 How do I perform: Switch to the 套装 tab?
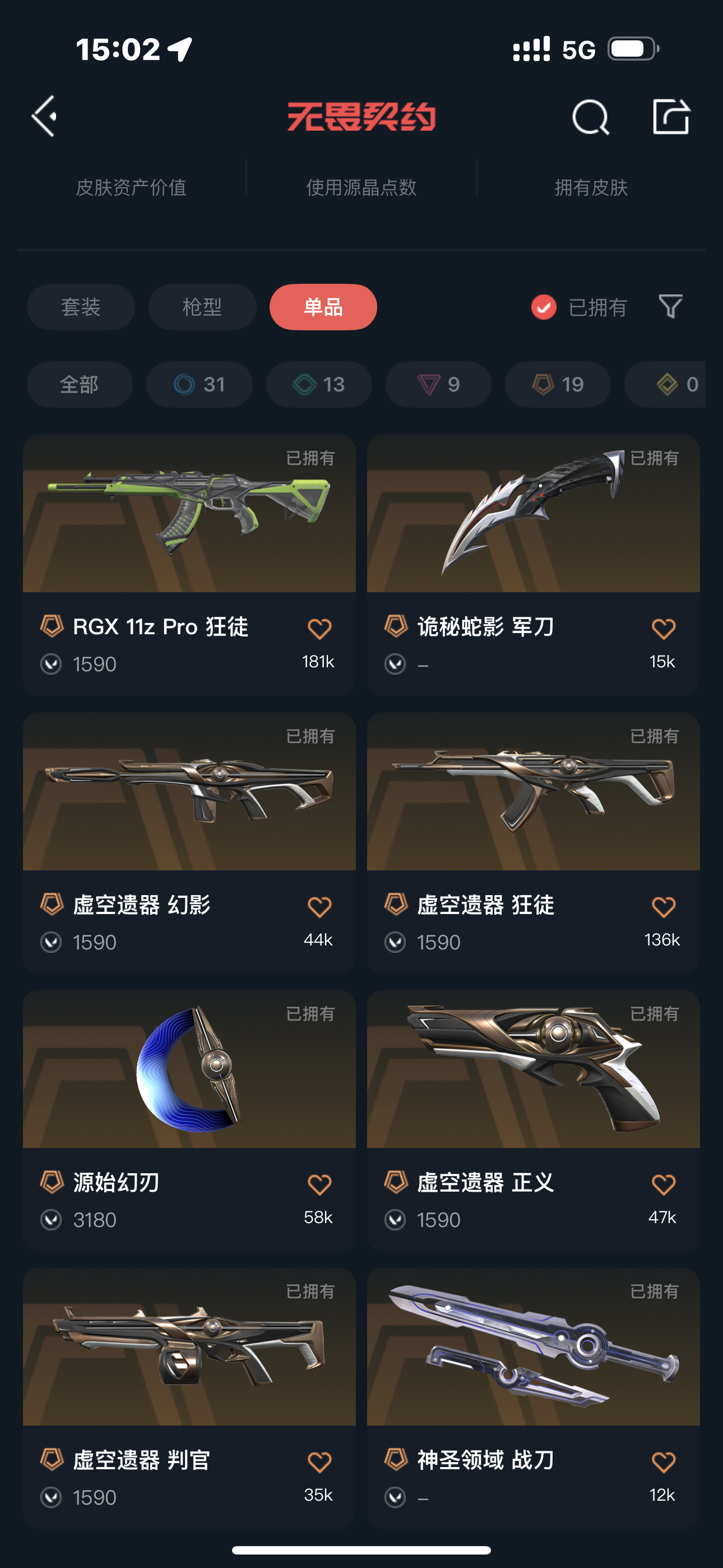pos(80,307)
